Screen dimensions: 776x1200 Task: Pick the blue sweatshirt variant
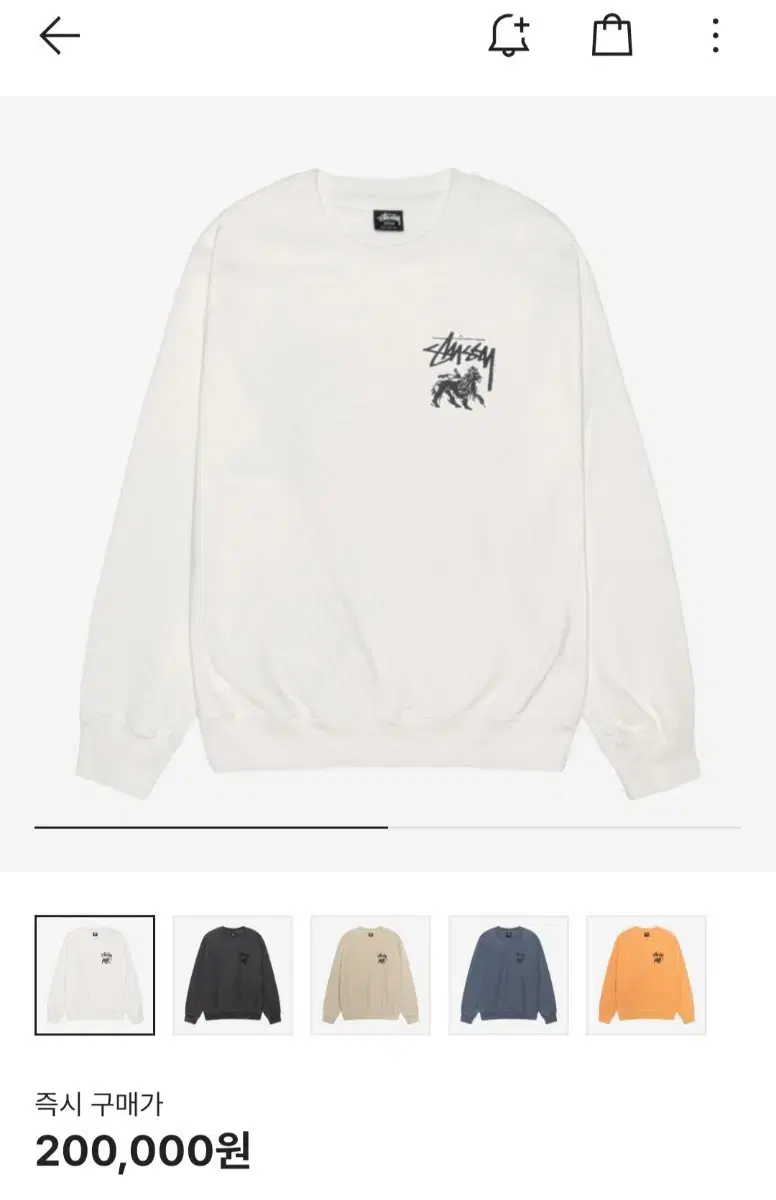pyautogui.click(x=508, y=972)
